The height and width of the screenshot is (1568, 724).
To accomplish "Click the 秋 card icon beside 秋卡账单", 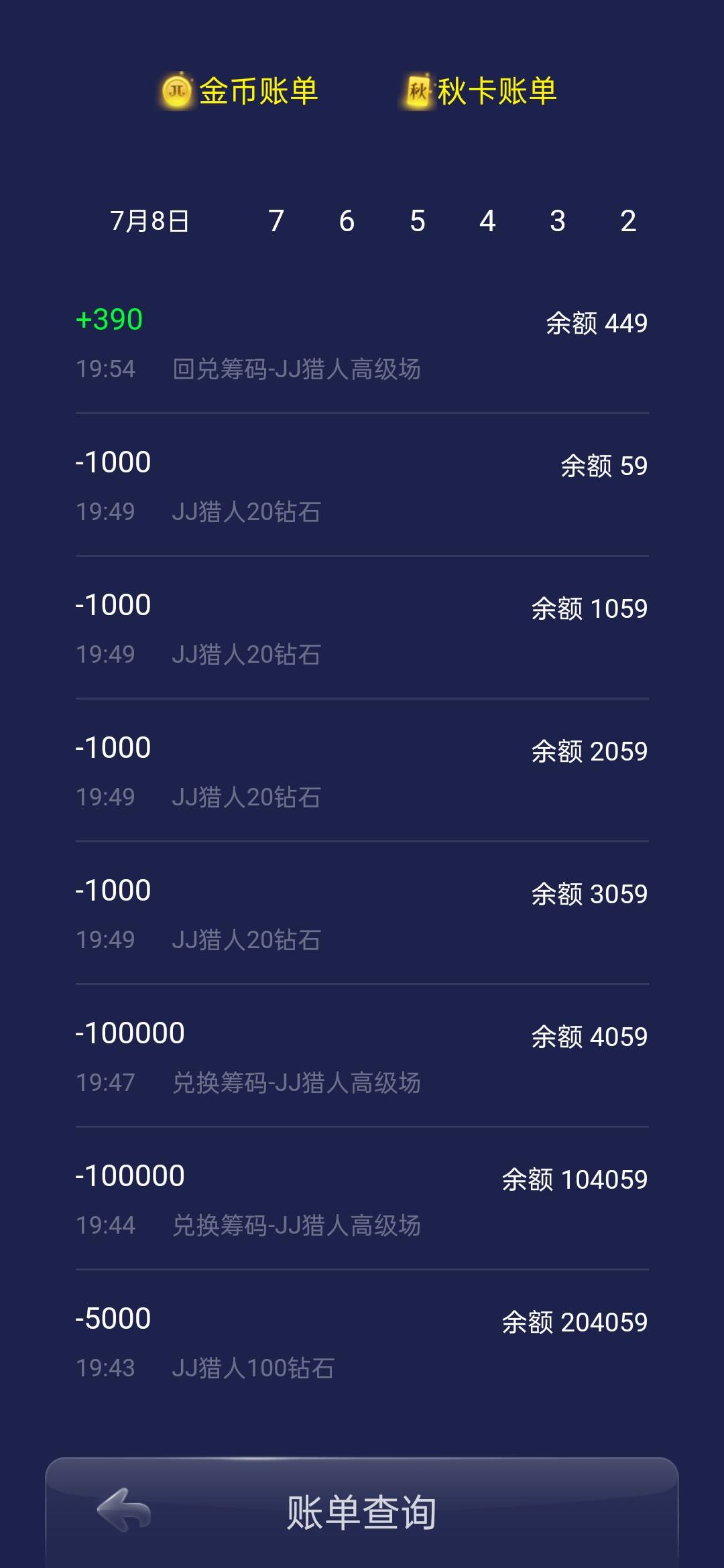I will click(x=419, y=90).
